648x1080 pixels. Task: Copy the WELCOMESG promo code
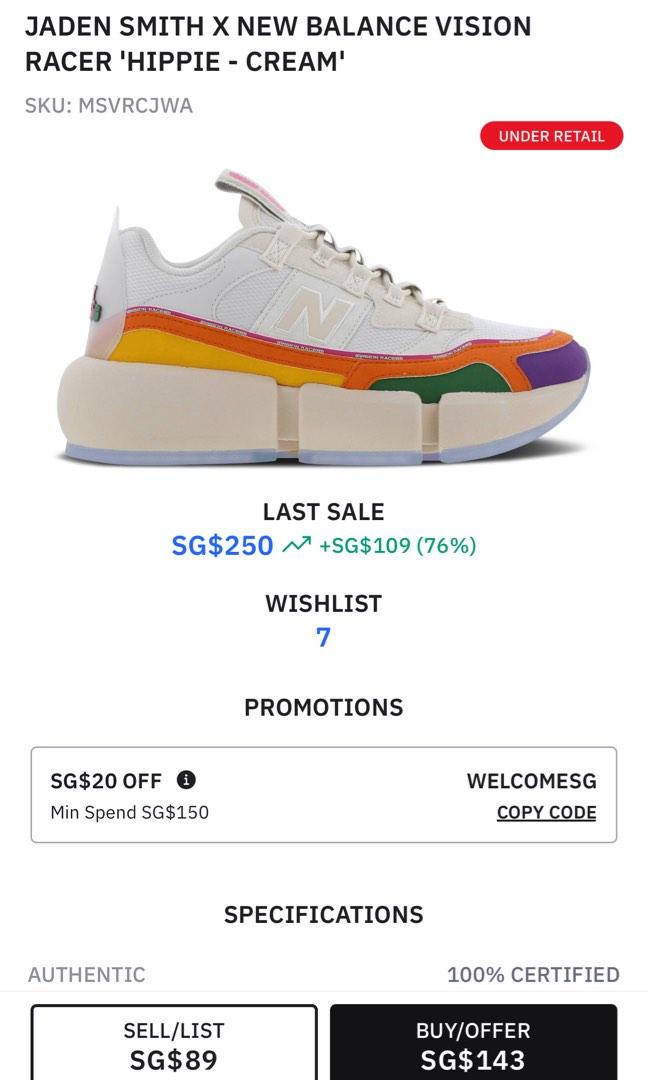546,813
